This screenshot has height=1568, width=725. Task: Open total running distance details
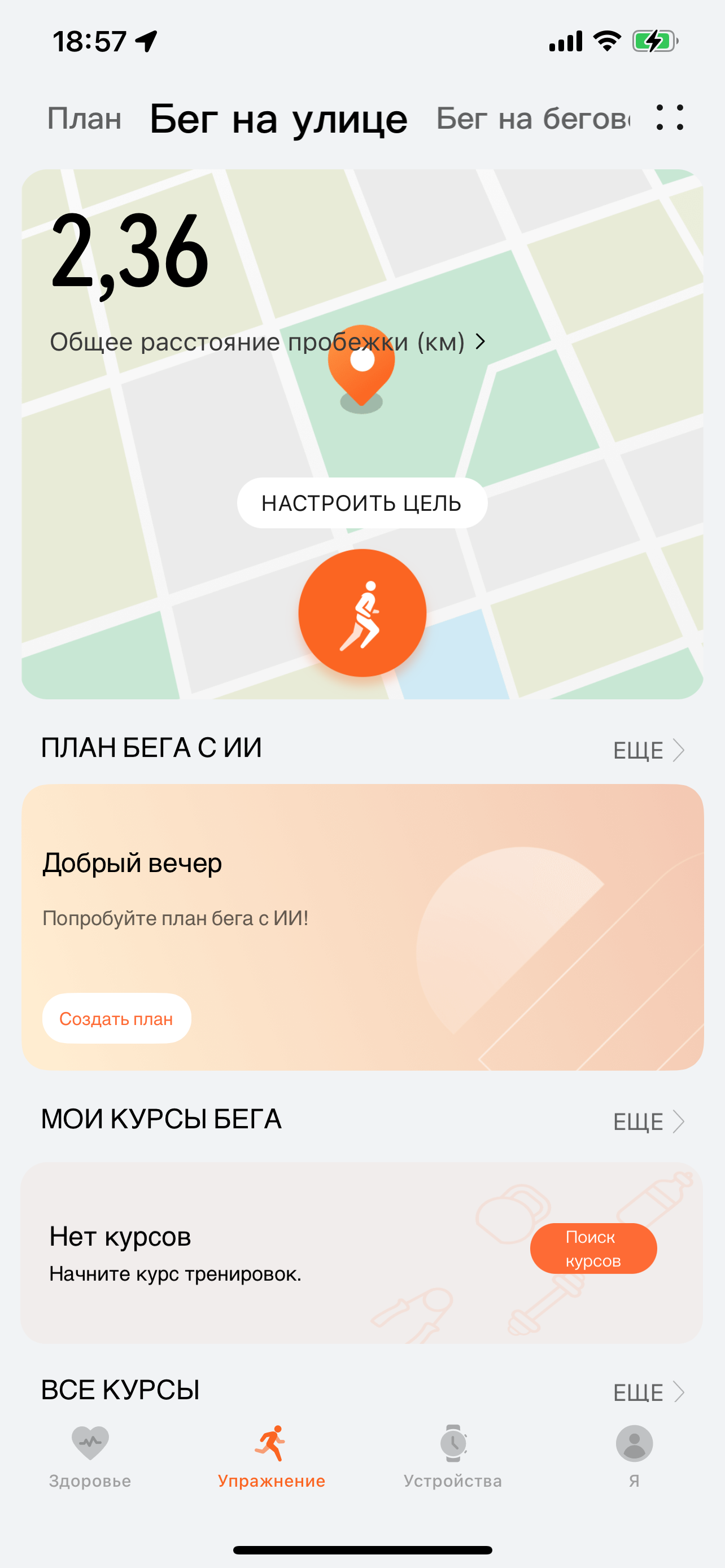click(267, 342)
